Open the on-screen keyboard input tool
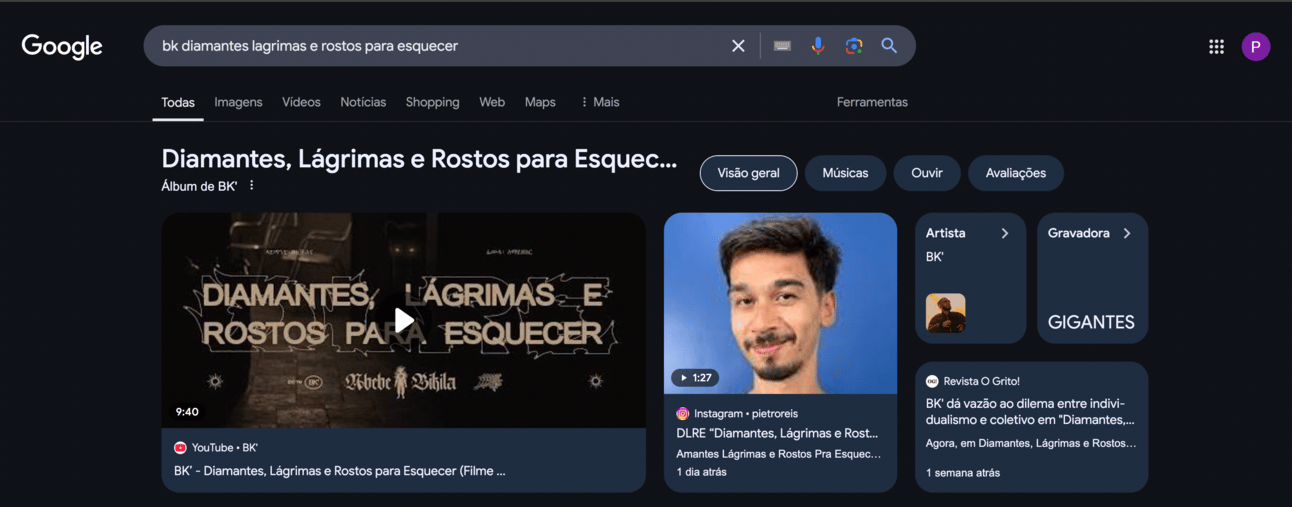 pos(782,46)
